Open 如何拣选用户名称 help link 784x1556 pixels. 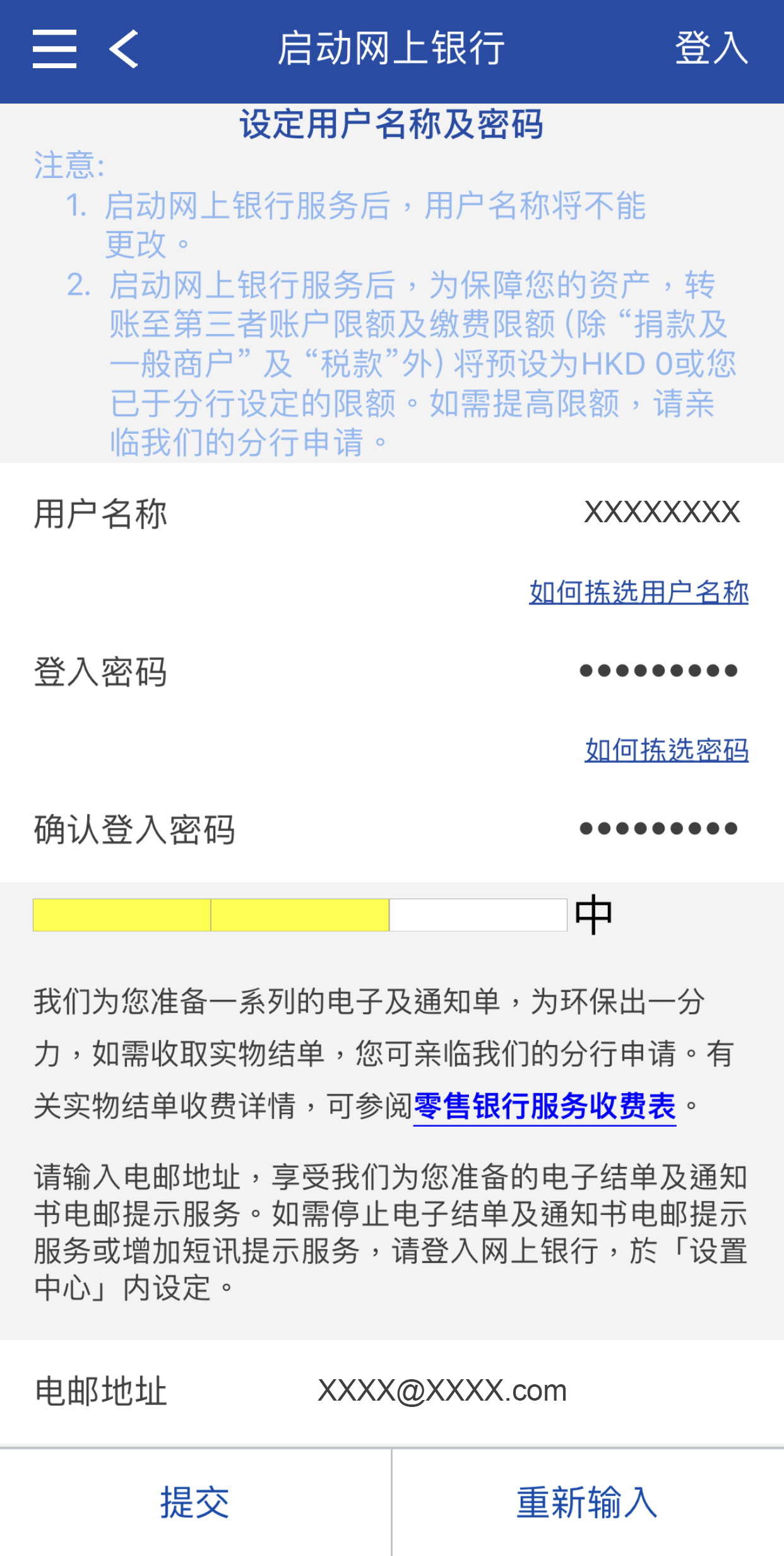638,592
